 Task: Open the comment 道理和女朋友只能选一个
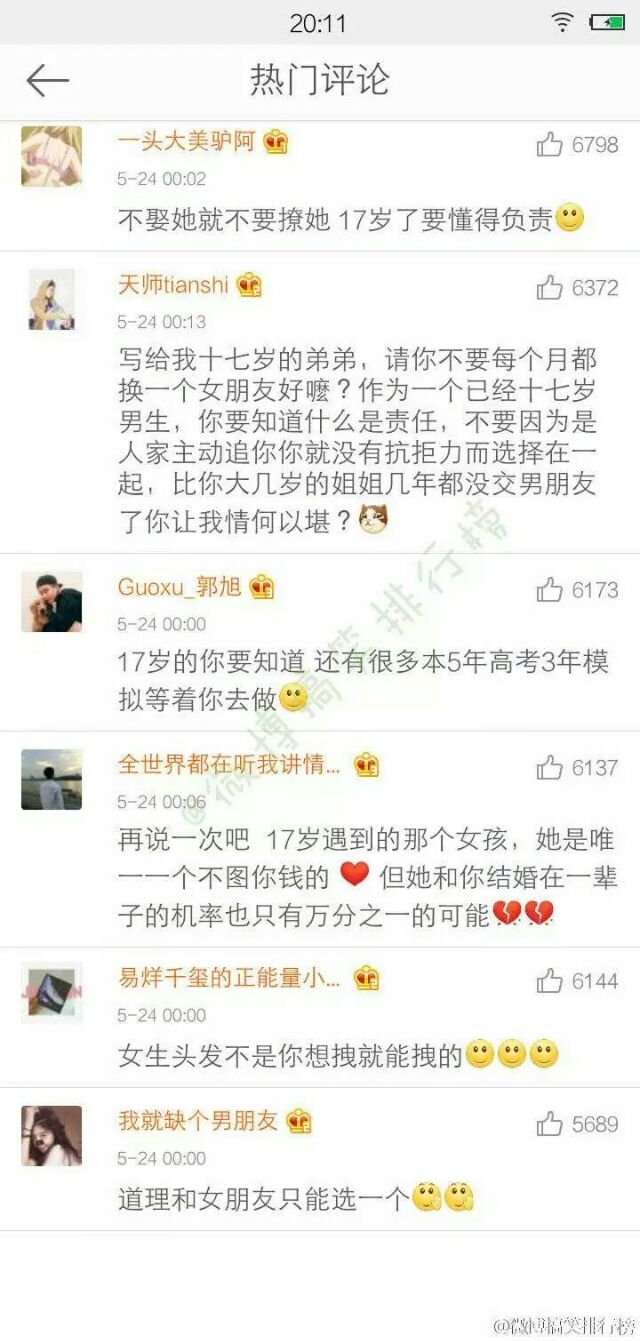coord(295,1196)
